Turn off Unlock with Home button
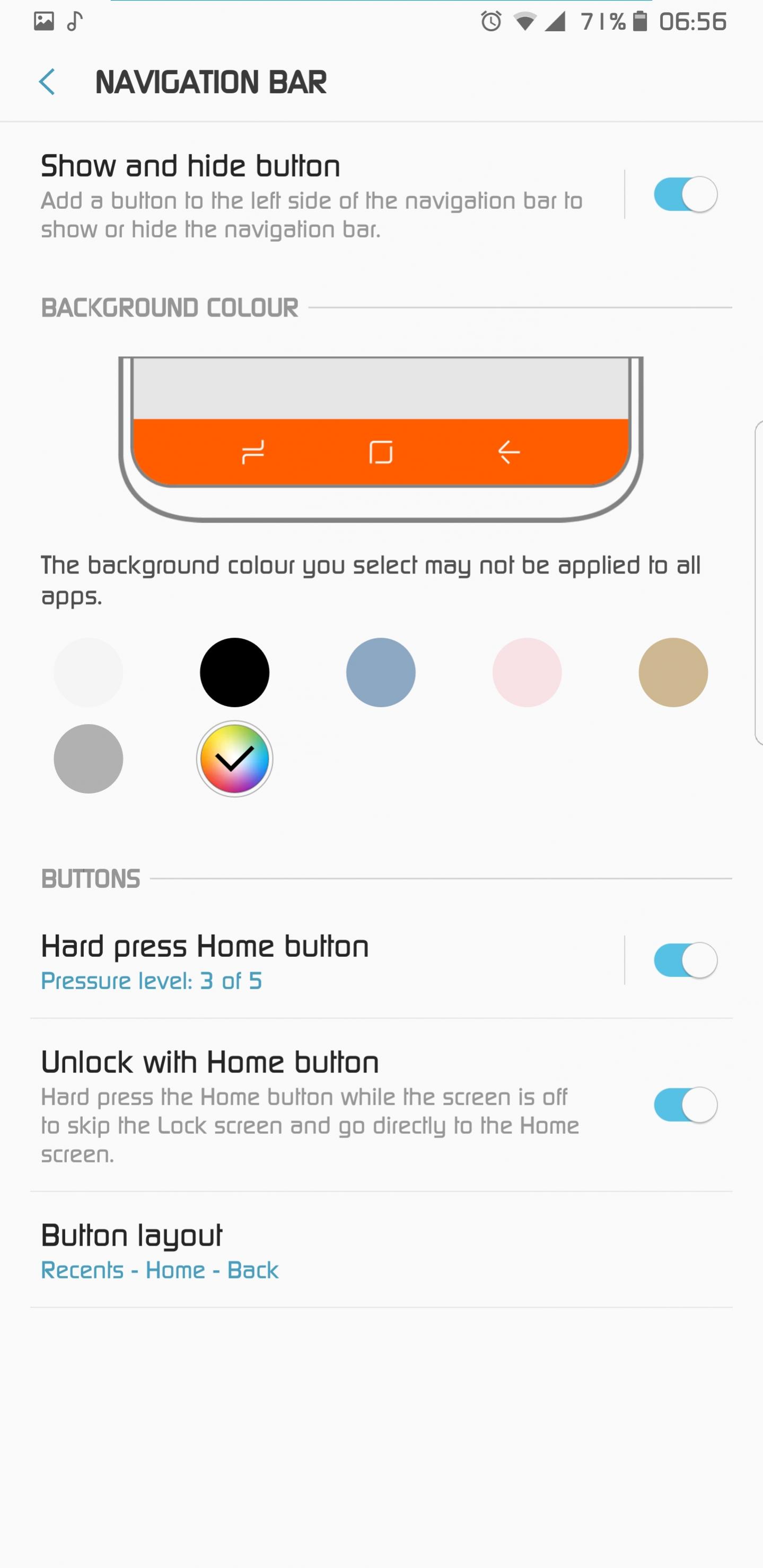This screenshot has width=763, height=1568. click(x=685, y=1105)
